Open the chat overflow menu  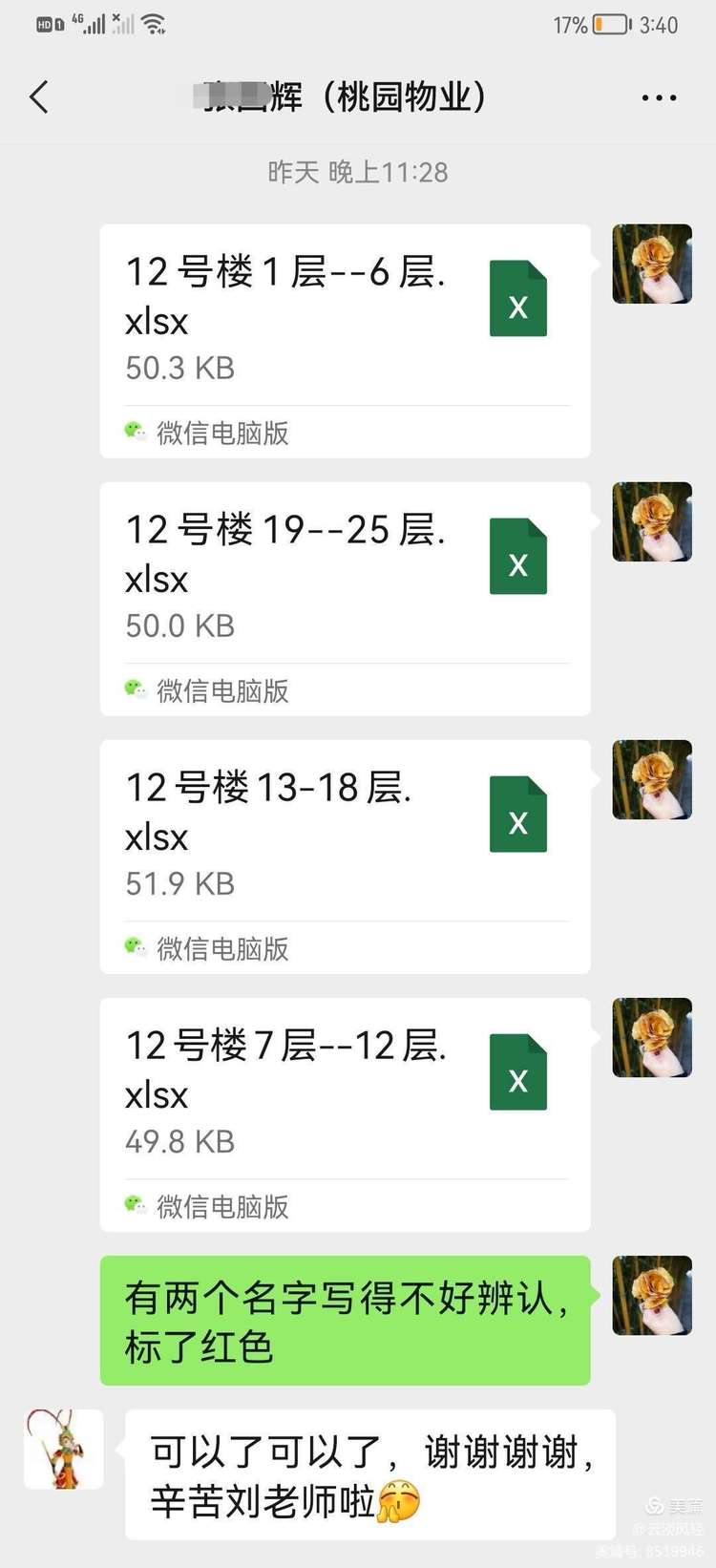(659, 98)
